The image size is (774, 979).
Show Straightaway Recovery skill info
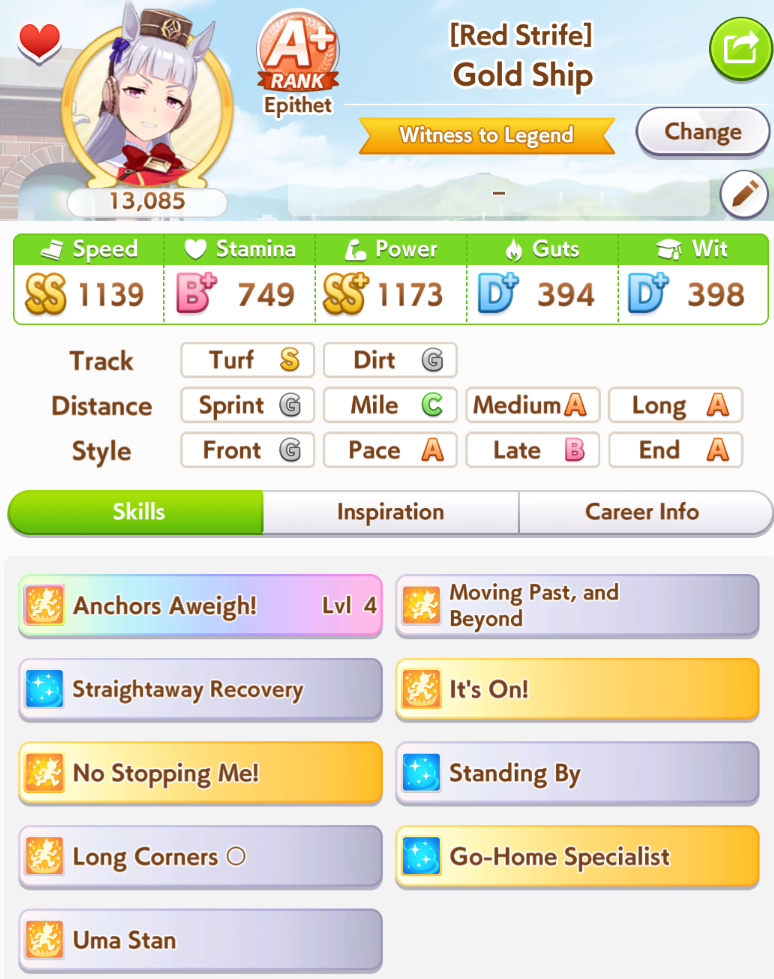click(x=200, y=689)
